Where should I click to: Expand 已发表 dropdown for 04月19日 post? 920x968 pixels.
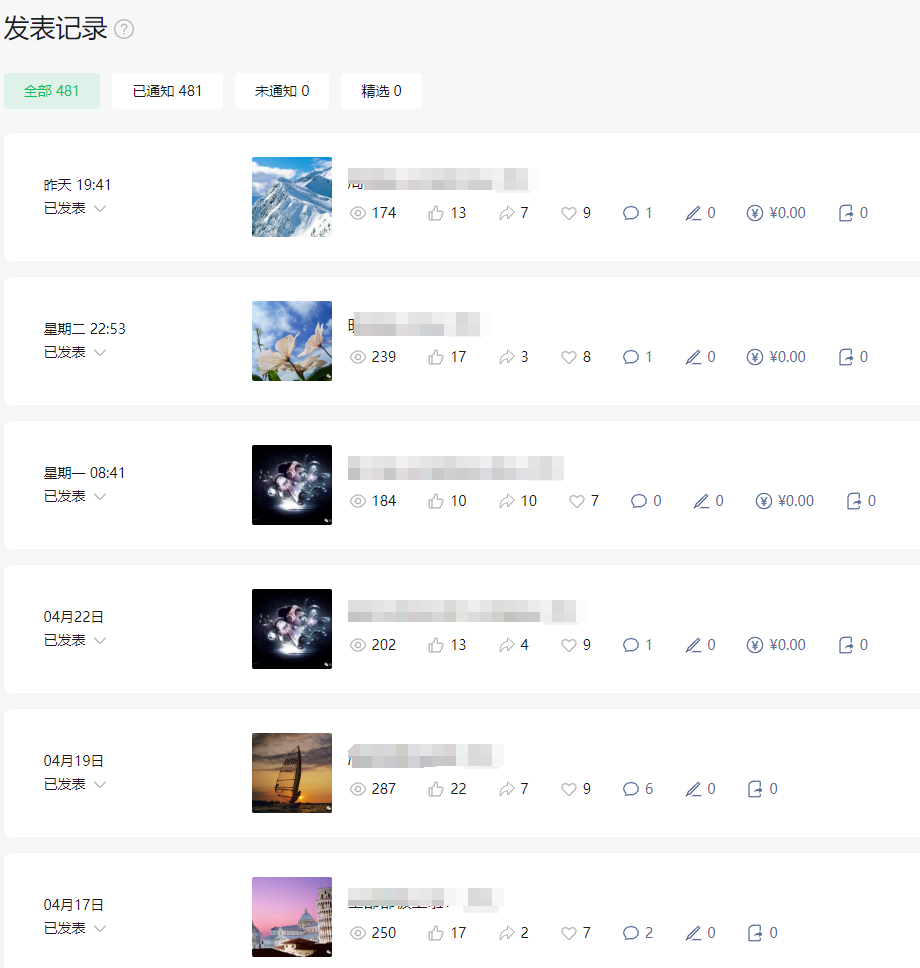pos(100,785)
